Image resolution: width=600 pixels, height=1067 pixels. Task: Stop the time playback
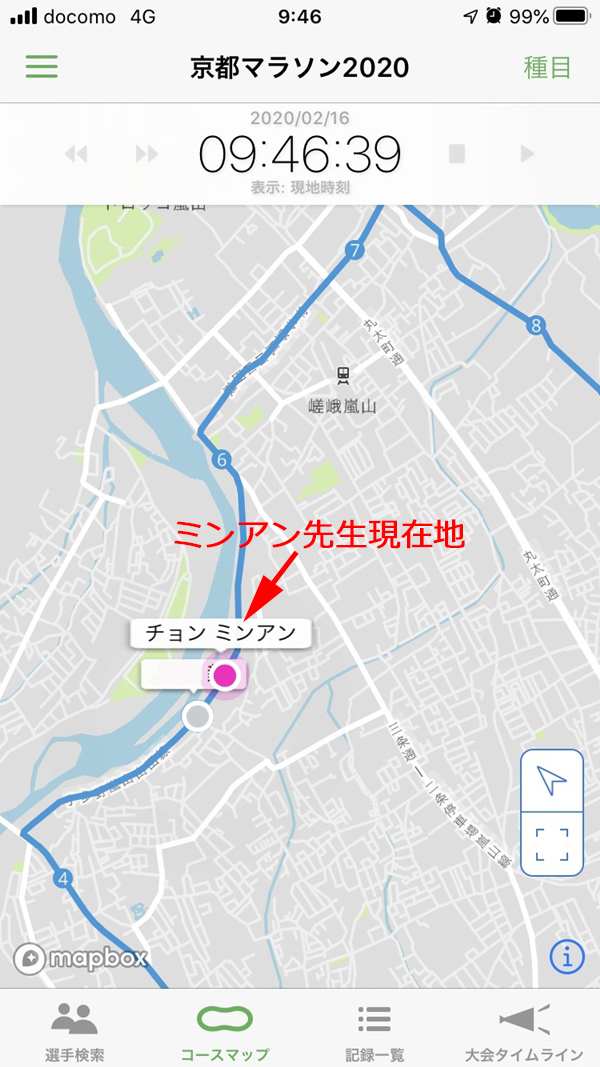point(457,154)
